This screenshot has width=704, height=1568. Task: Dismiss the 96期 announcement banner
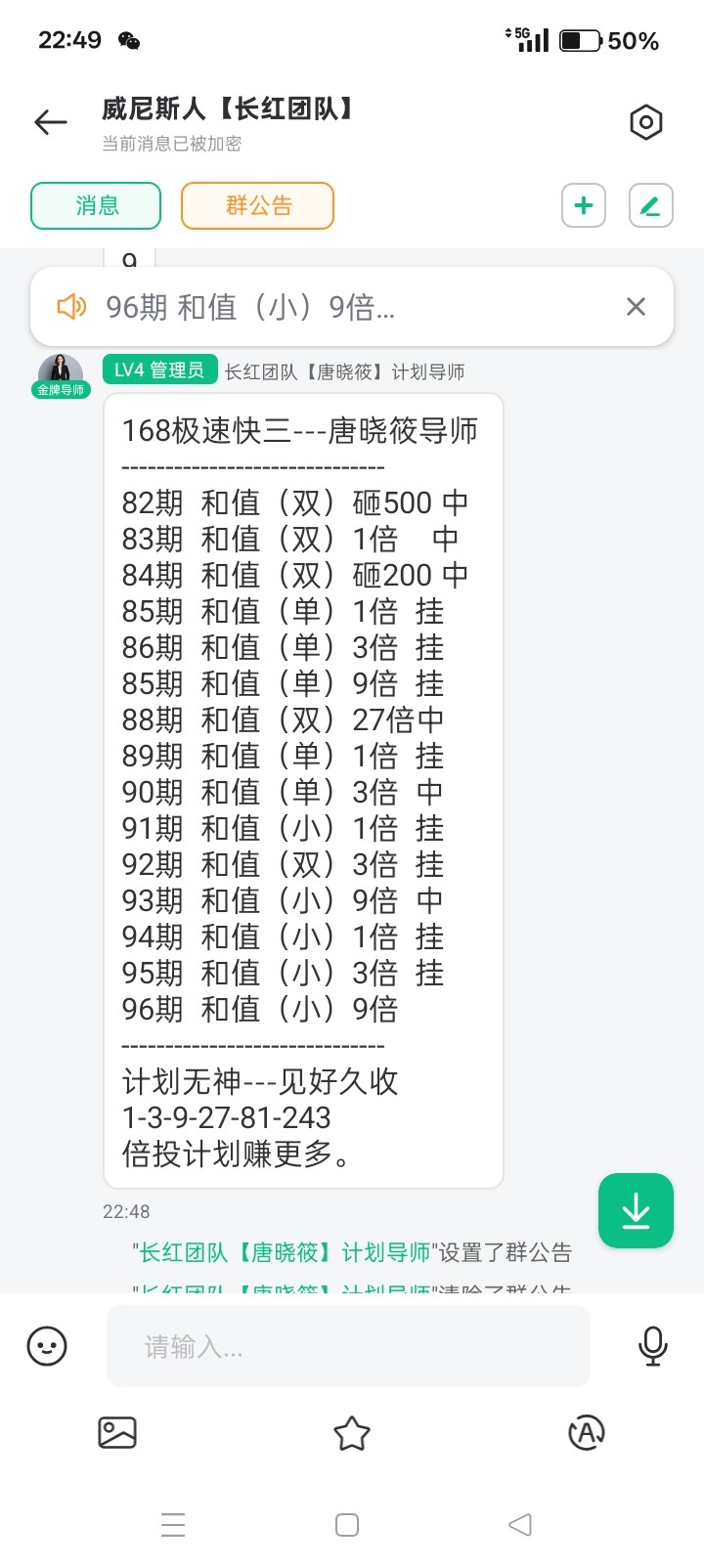636,306
